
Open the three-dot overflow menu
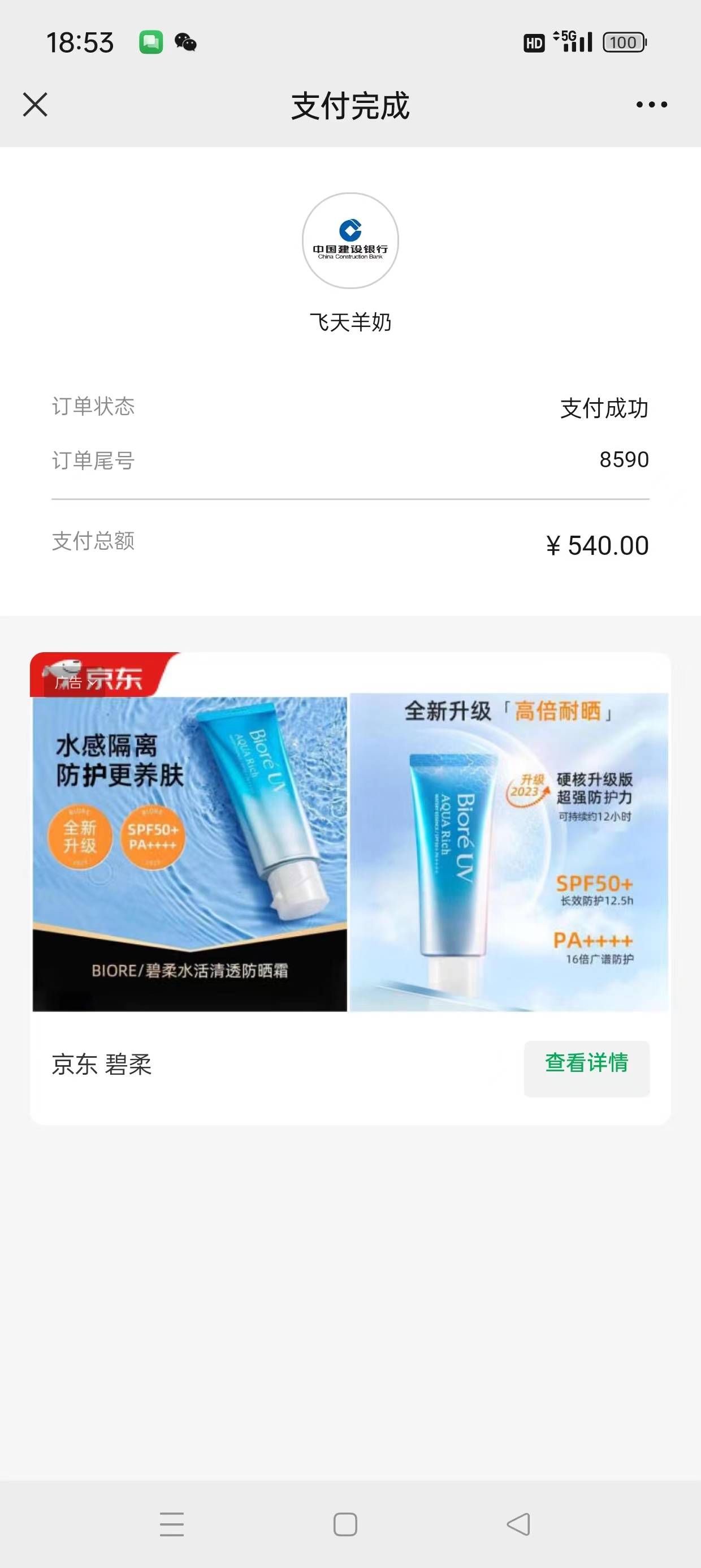651,105
